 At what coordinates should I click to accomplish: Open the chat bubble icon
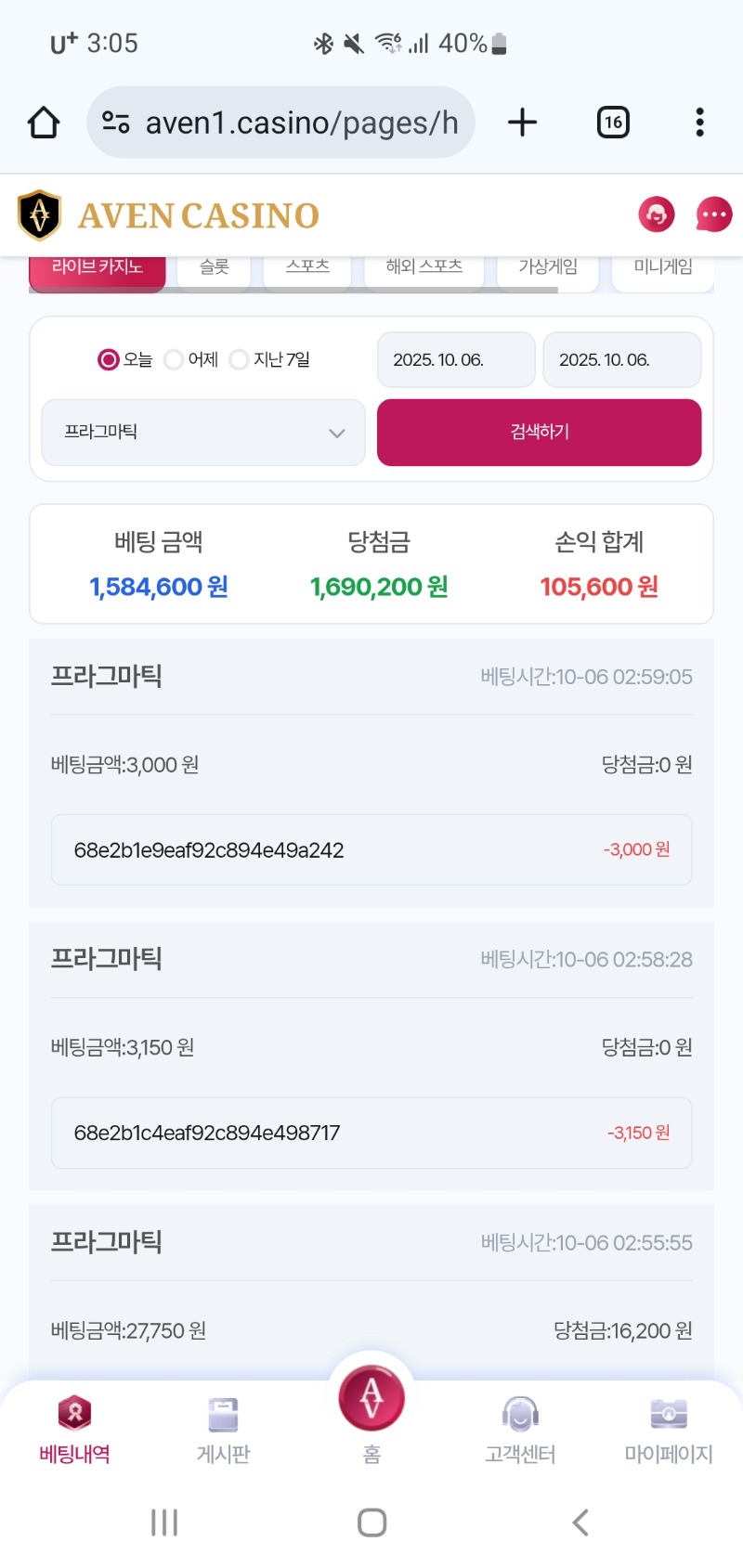(x=713, y=214)
